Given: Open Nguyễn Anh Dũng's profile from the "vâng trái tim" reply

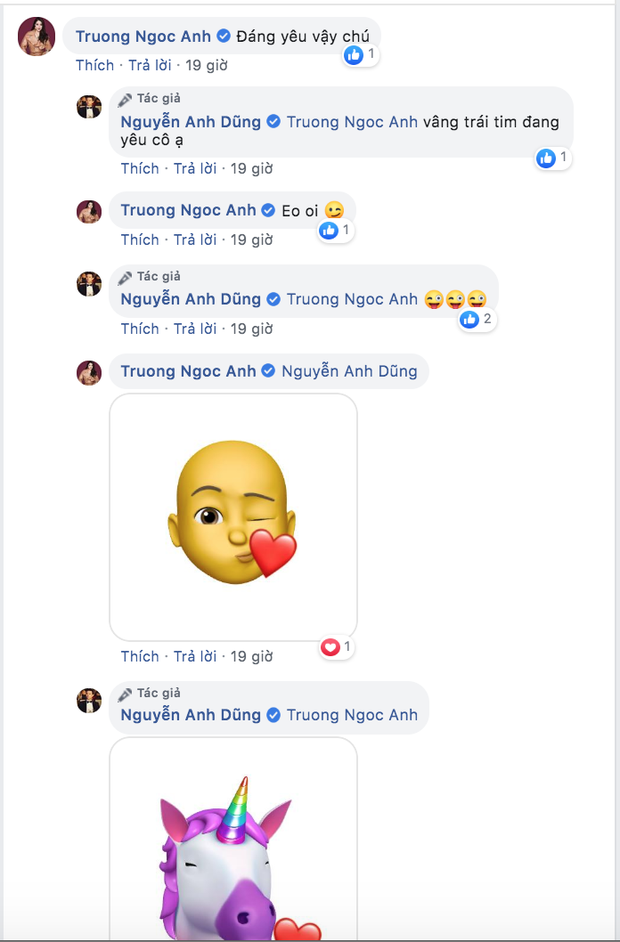Looking at the screenshot, I should 191,122.
